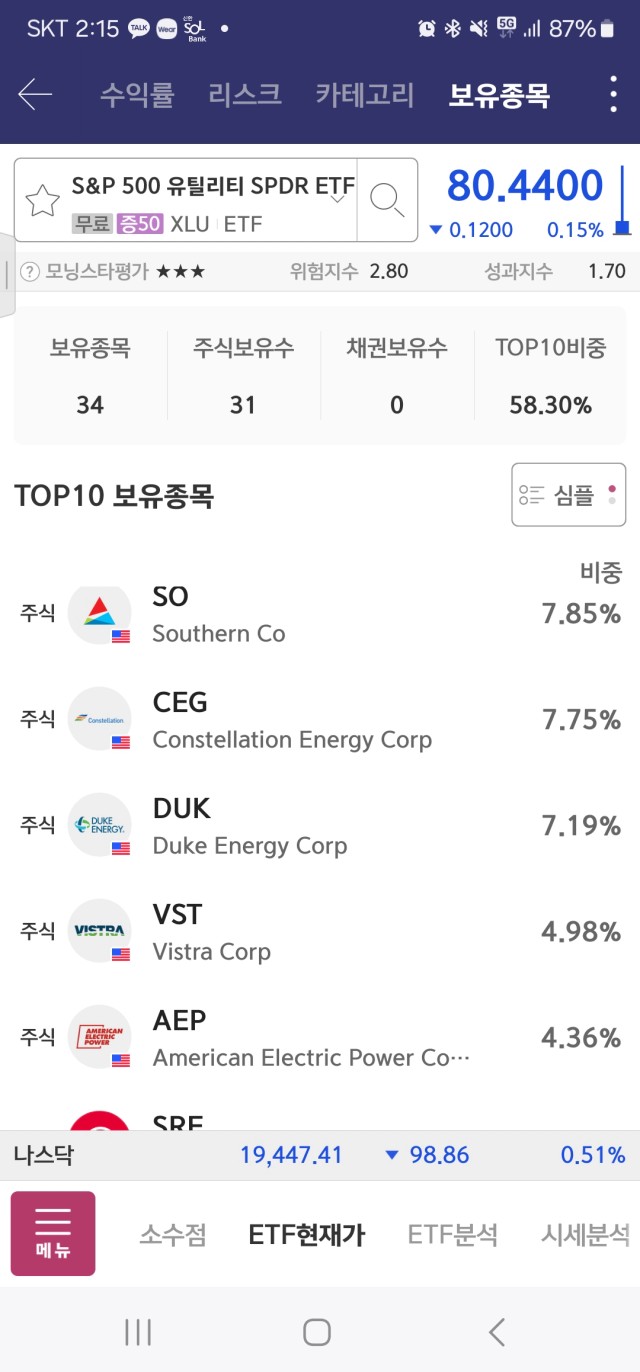Switch to the 리스크 tab

(245, 95)
